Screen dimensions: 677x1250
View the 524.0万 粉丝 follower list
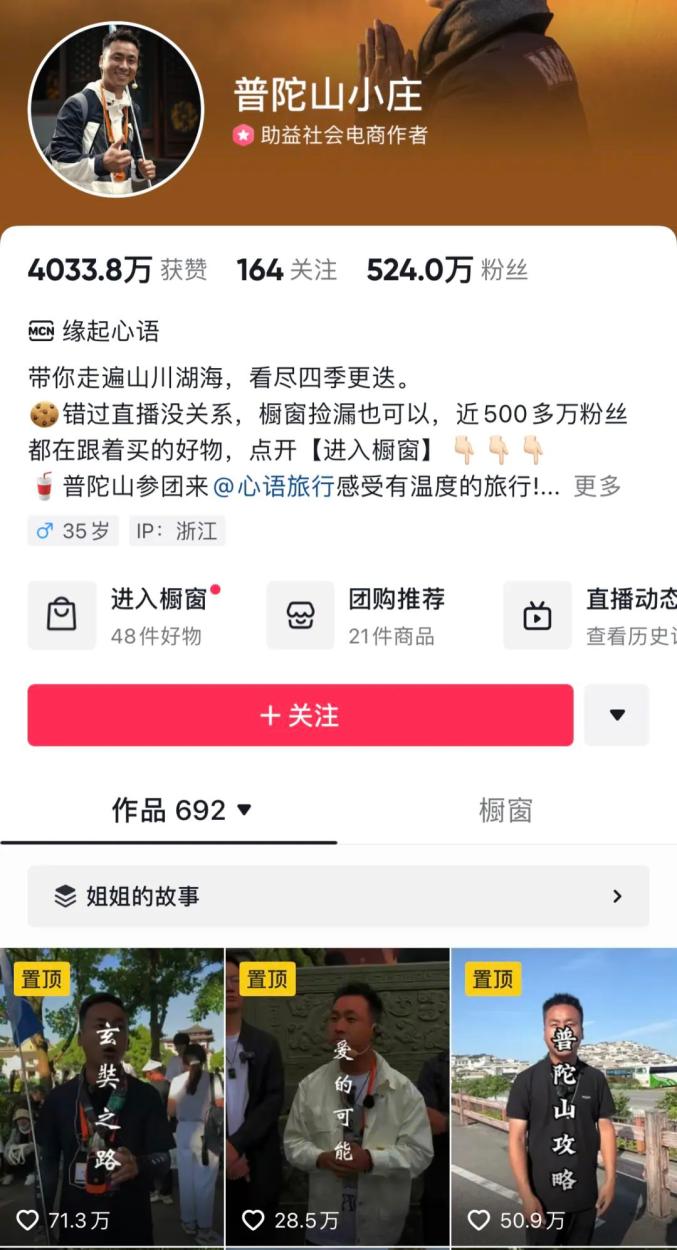point(446,270)
